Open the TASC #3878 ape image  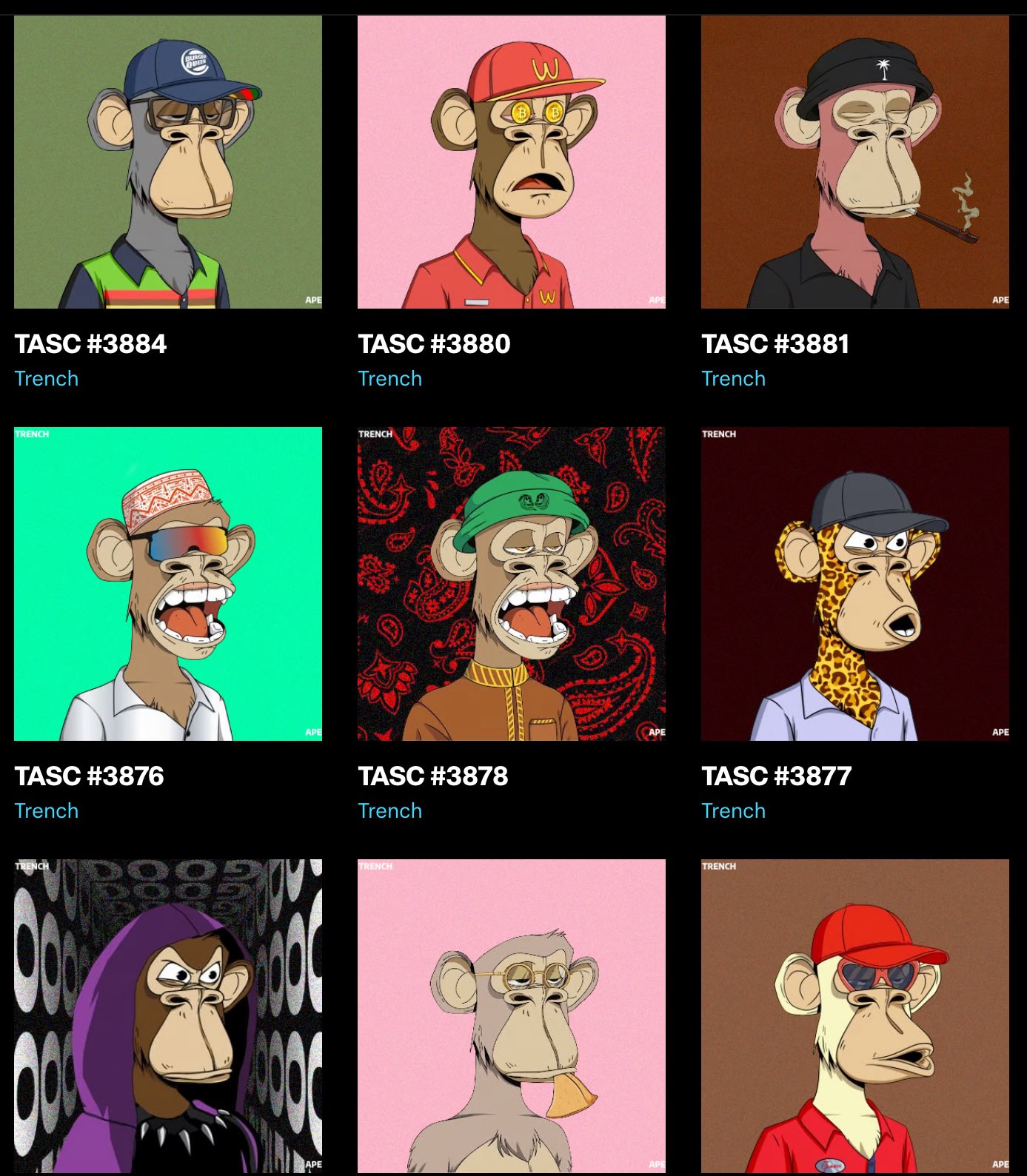tap(511, 583)
